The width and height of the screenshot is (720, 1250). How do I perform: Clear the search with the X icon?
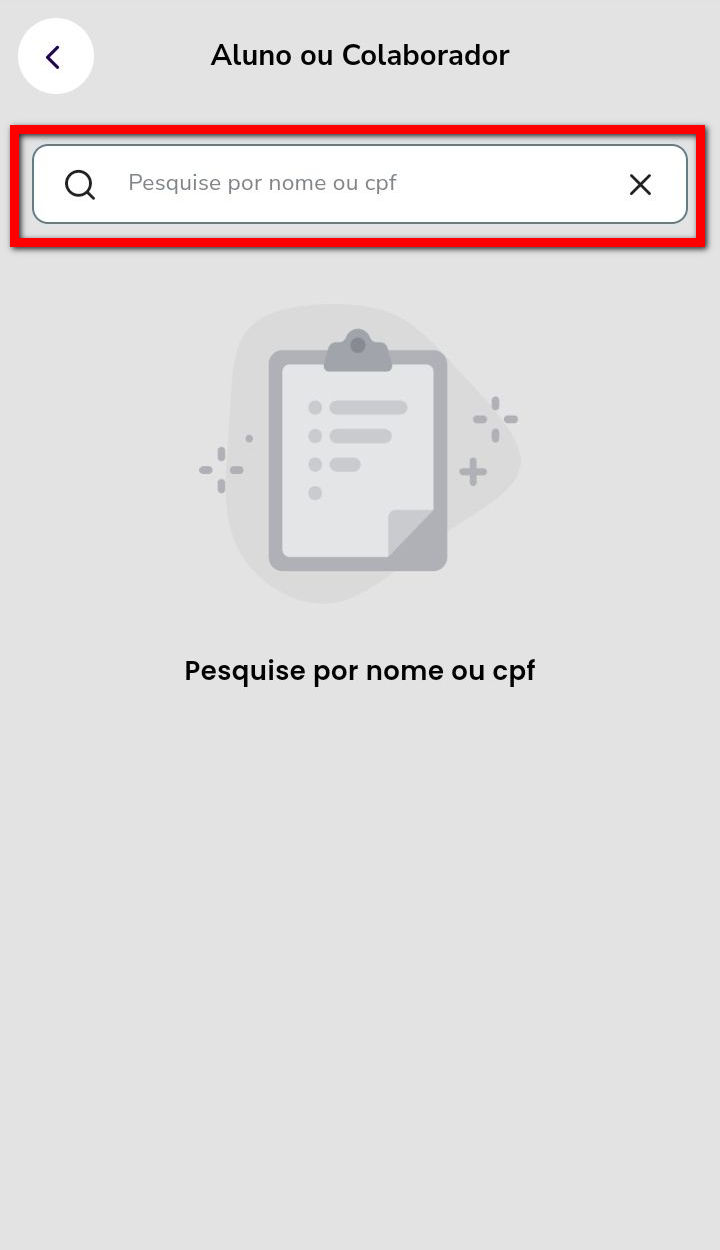click(x=640, y=184)
